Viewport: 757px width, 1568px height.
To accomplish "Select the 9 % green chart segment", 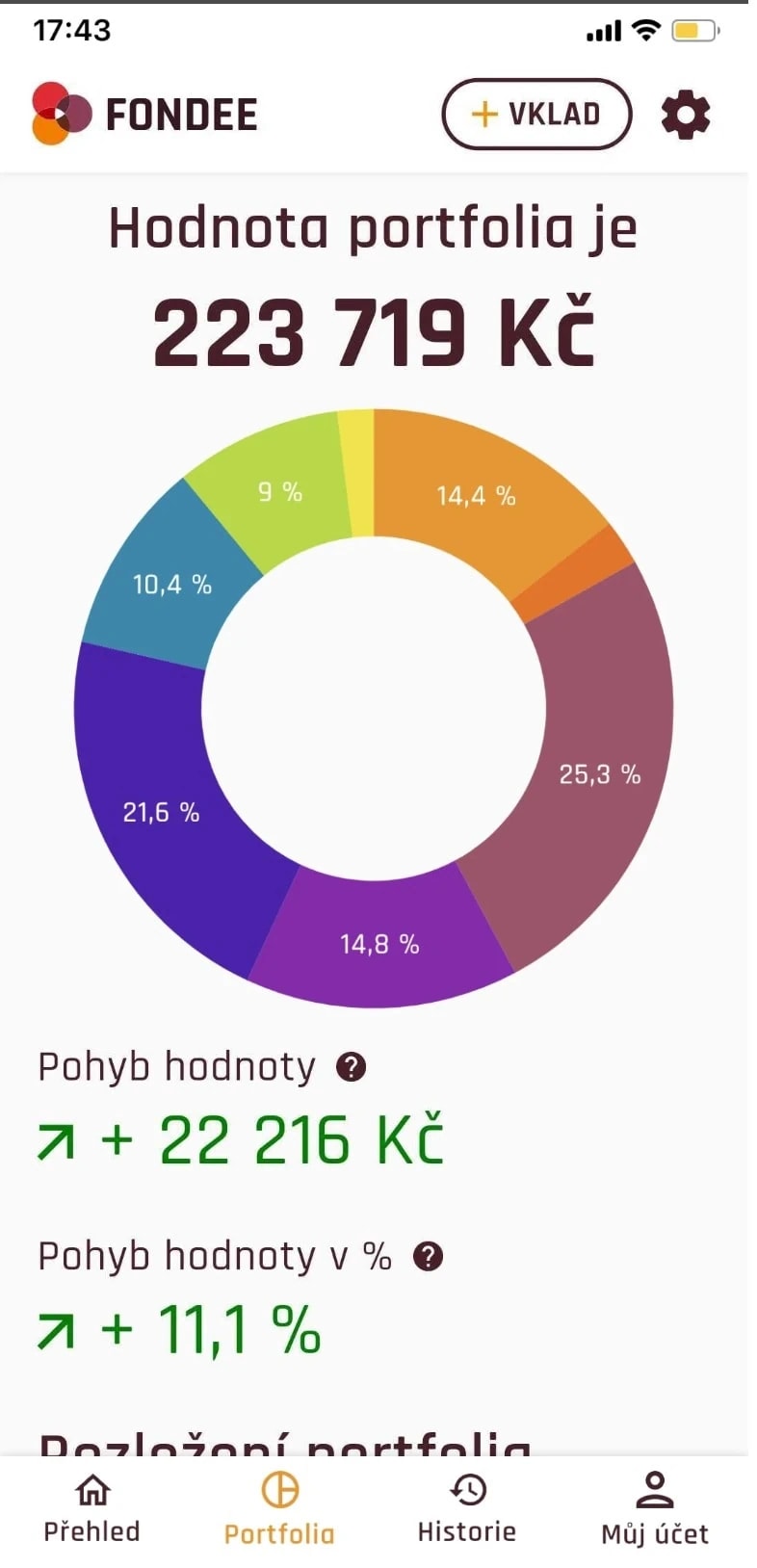I will [x=279, y=493].
